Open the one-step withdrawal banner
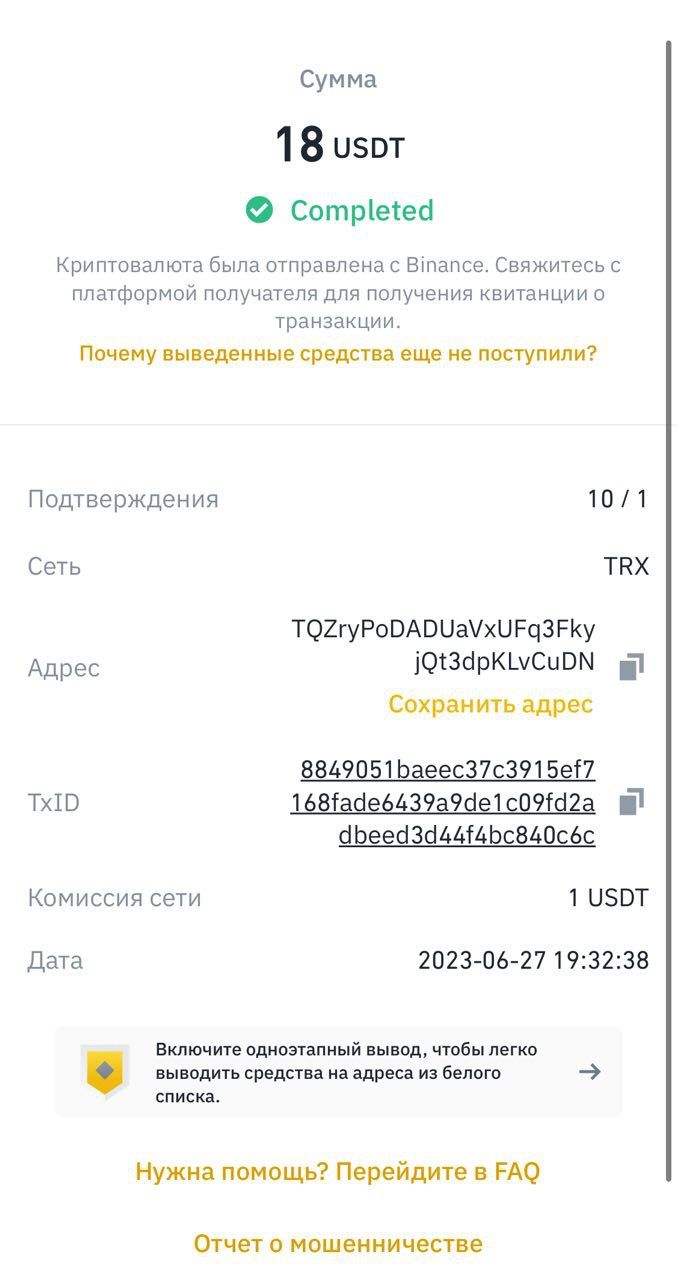This screenshot has width=677, height=1280. [338, 1072]
